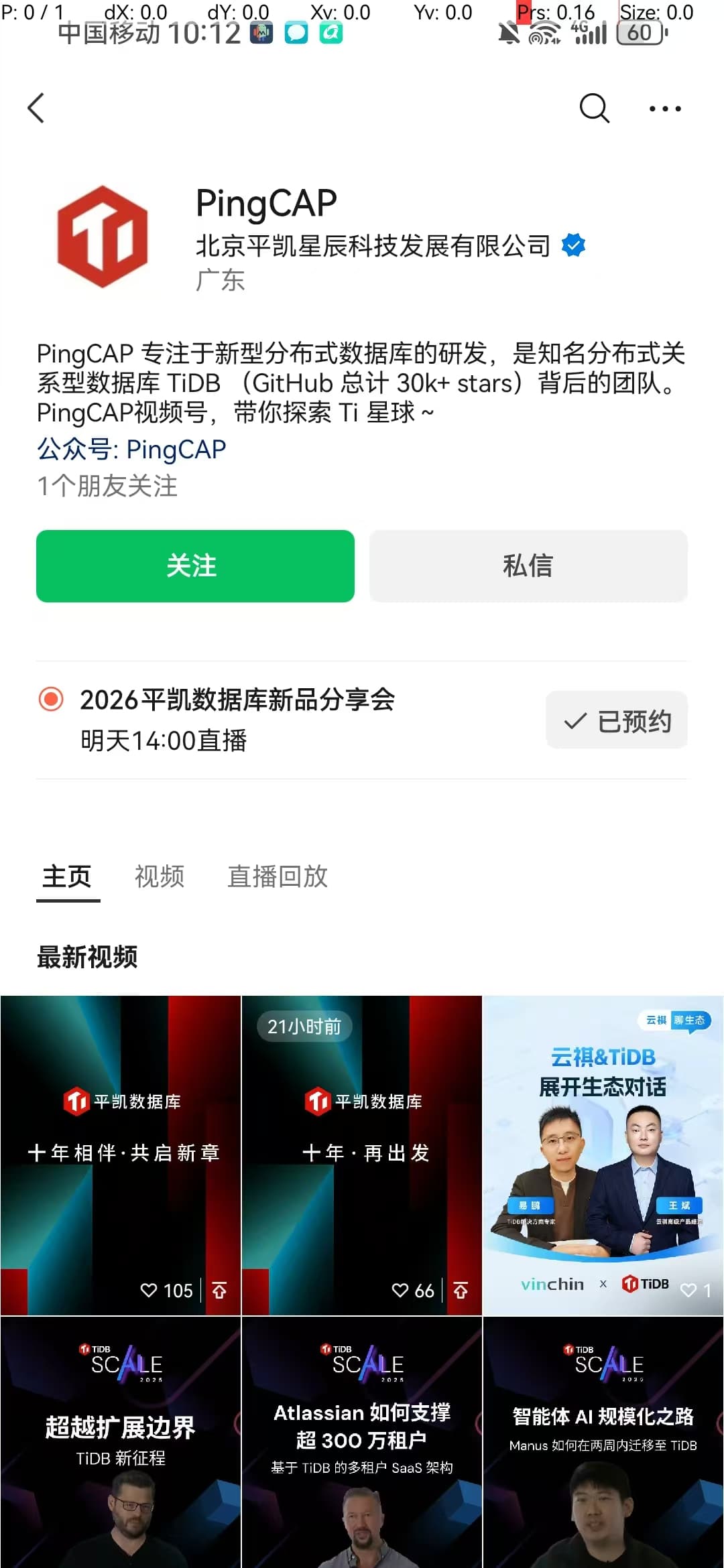Open search on the PingCAP channel
Viewport: 724px width, 1568px height.
594,108
